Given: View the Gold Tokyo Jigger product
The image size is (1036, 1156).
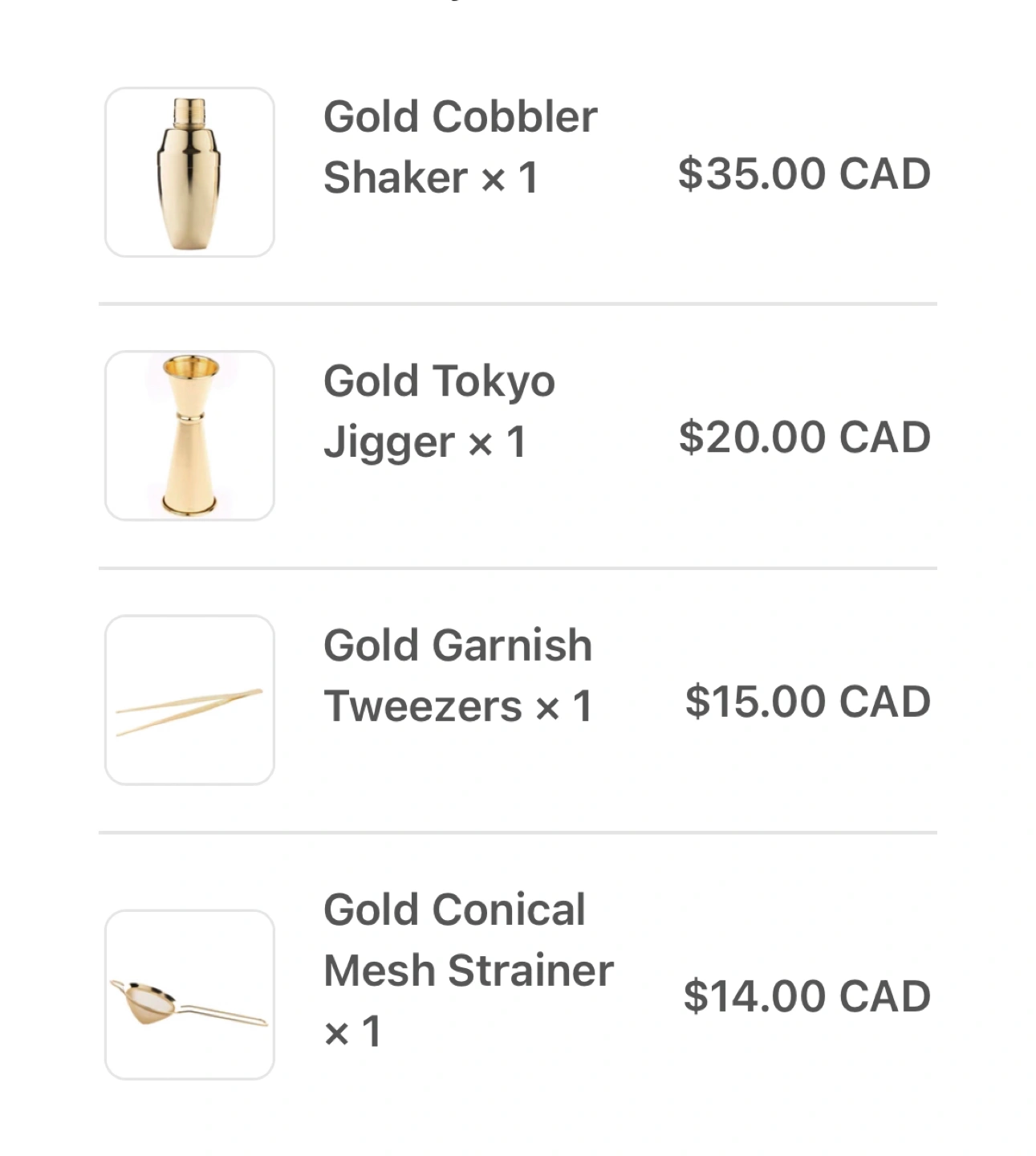Looking at the screenshot, I should coord(439,410).
